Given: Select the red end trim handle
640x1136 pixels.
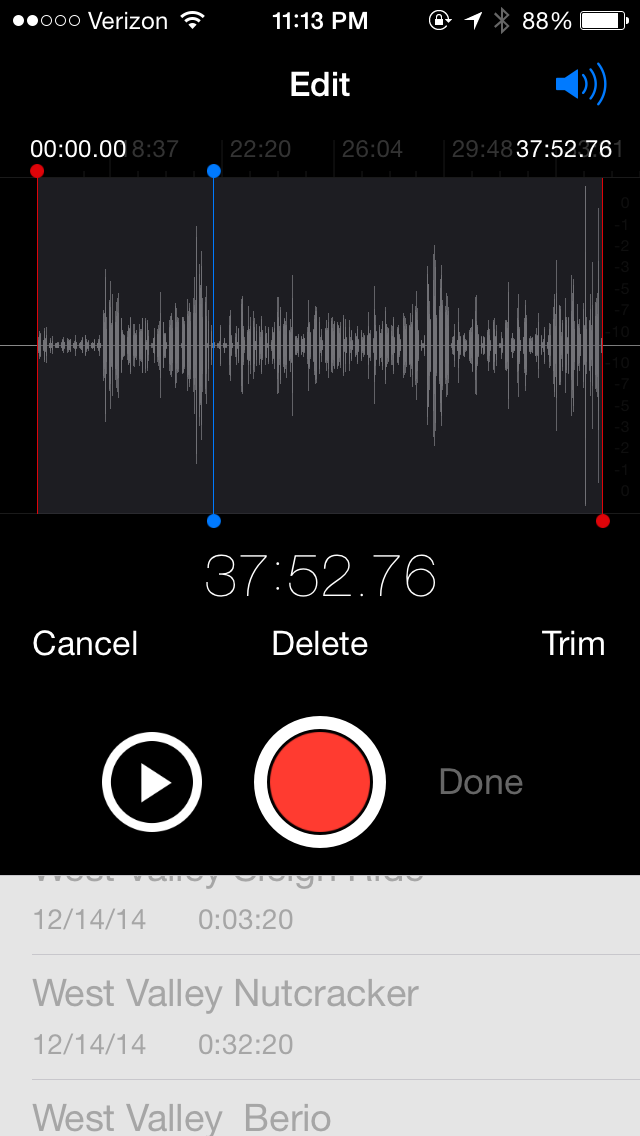Looking at the screenshot, I should pyautogui.click(x=602, y=521).
